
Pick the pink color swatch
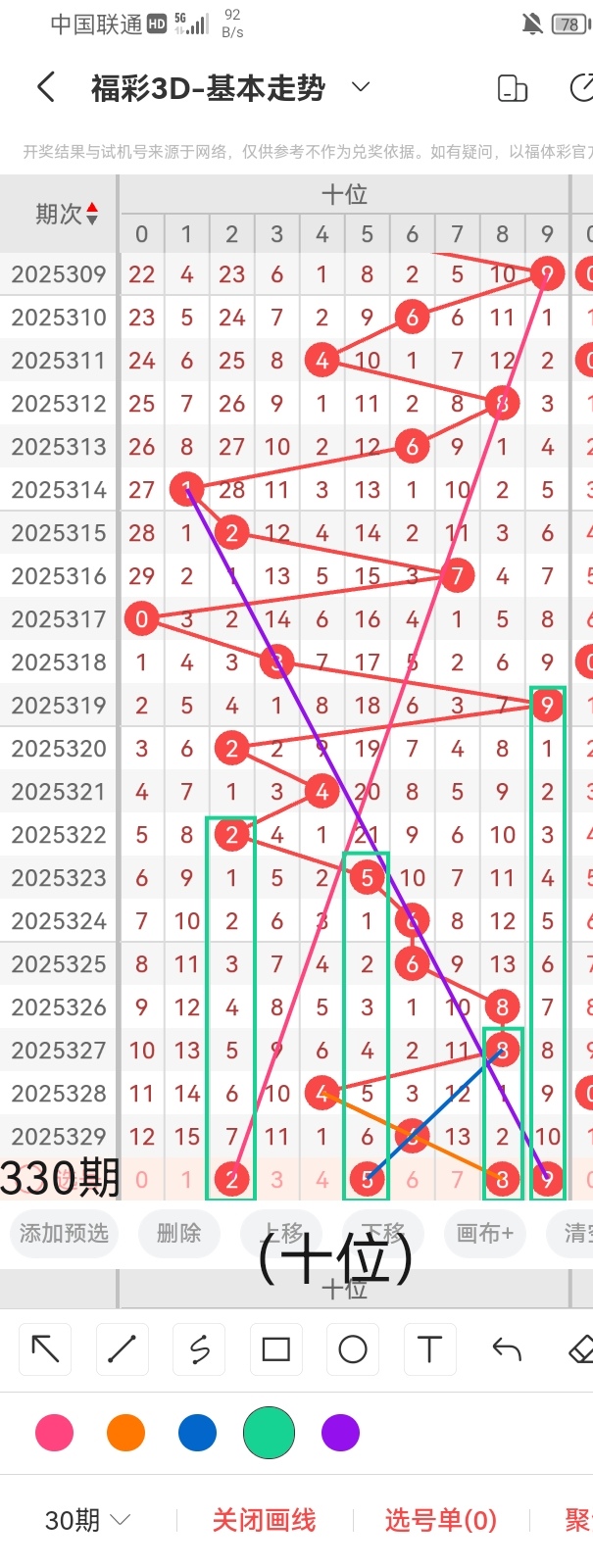point(54,1433)
